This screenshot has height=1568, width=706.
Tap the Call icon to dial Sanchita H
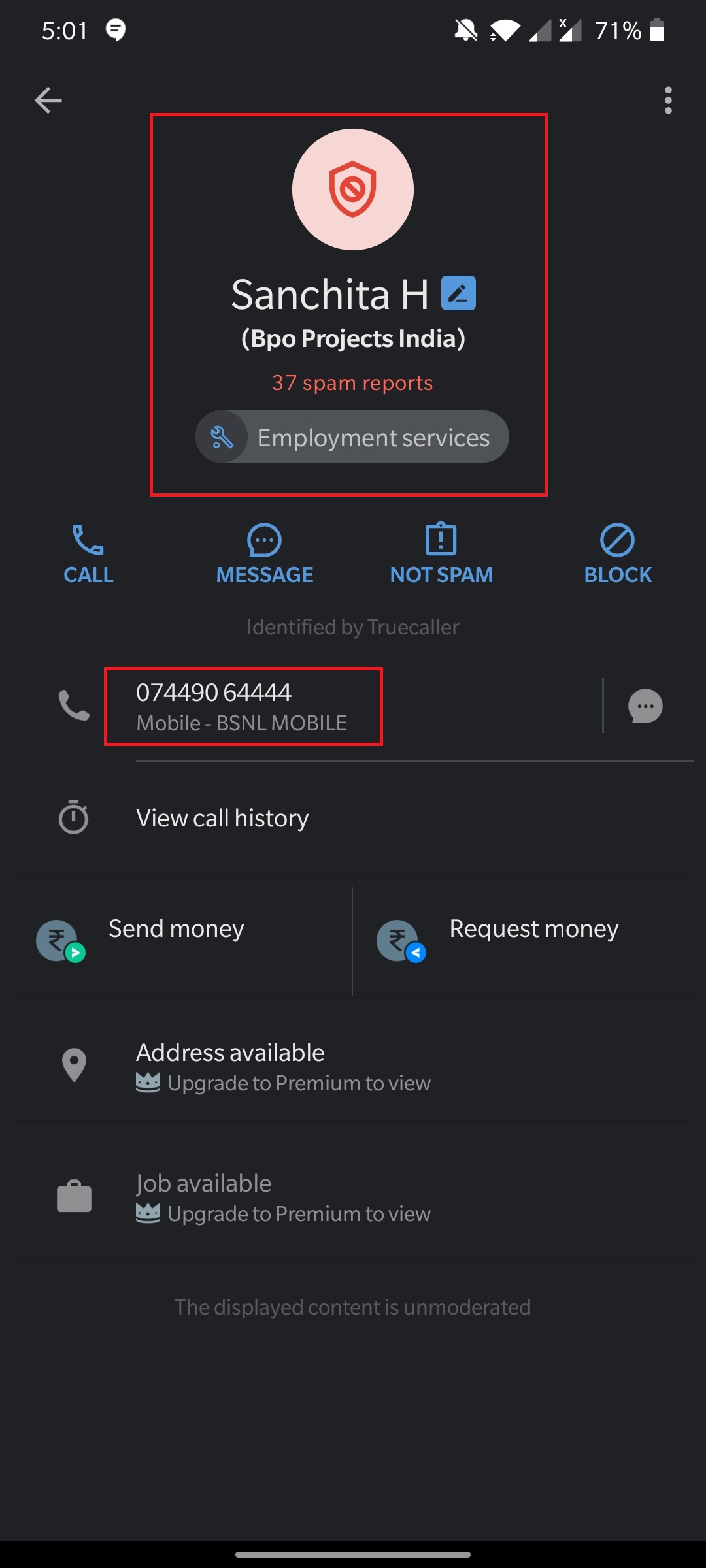88,554
